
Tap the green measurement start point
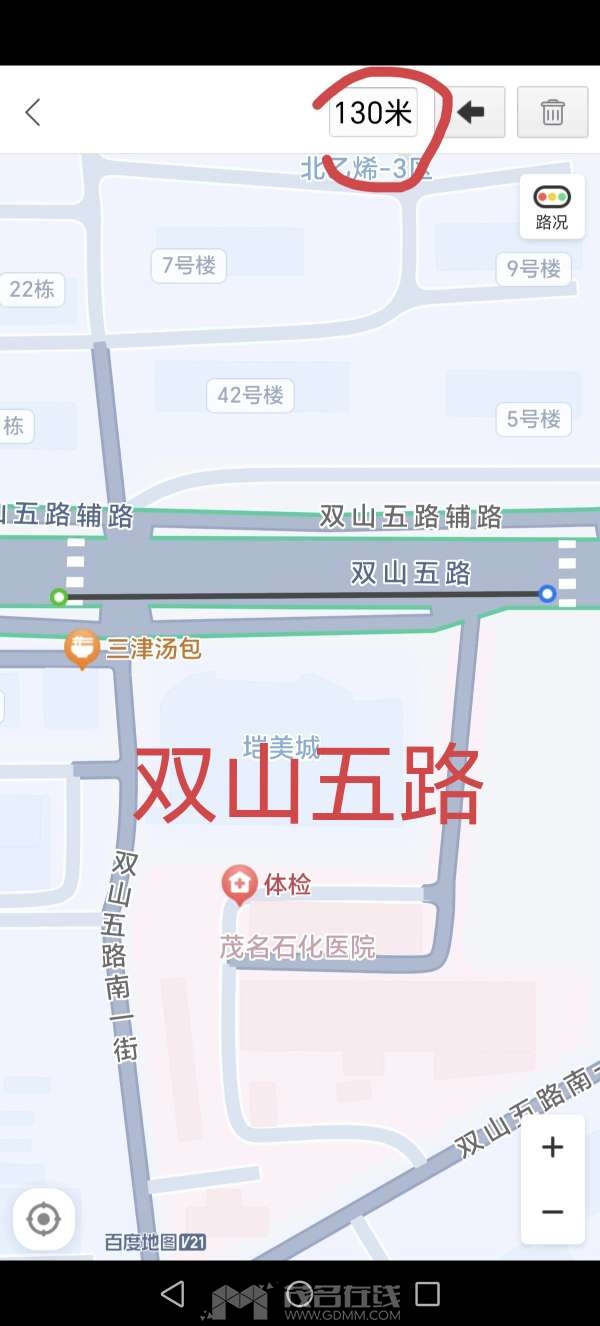[59, 598]
